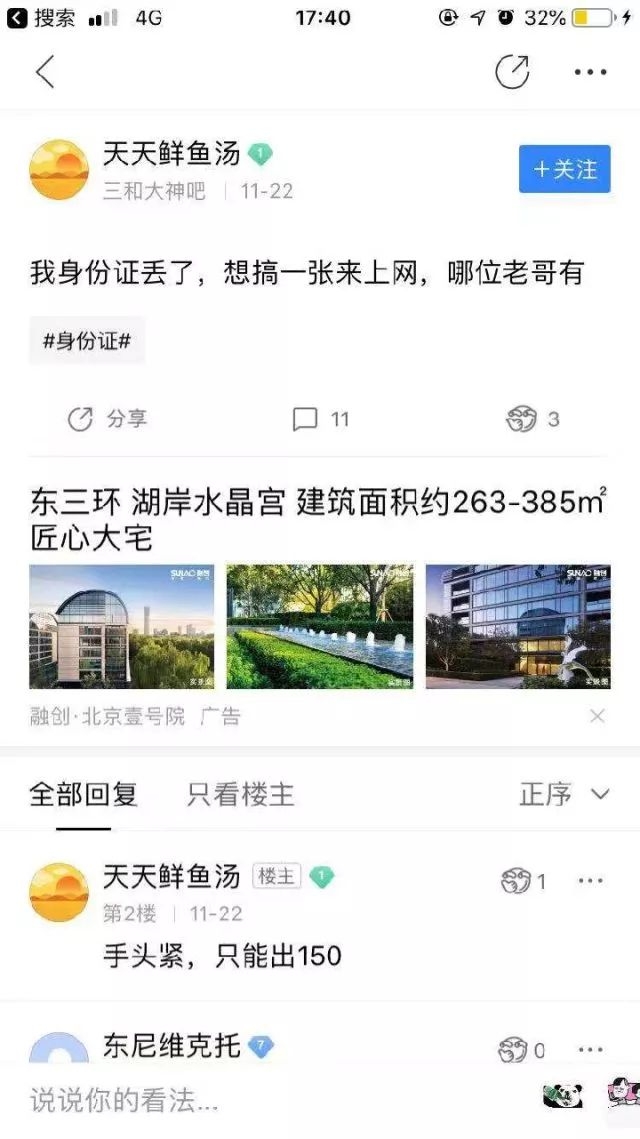The width and height of the screenshot is (640, 1139).
Task: Return to 搜索 from the status bar
Action: coord(45,18)
